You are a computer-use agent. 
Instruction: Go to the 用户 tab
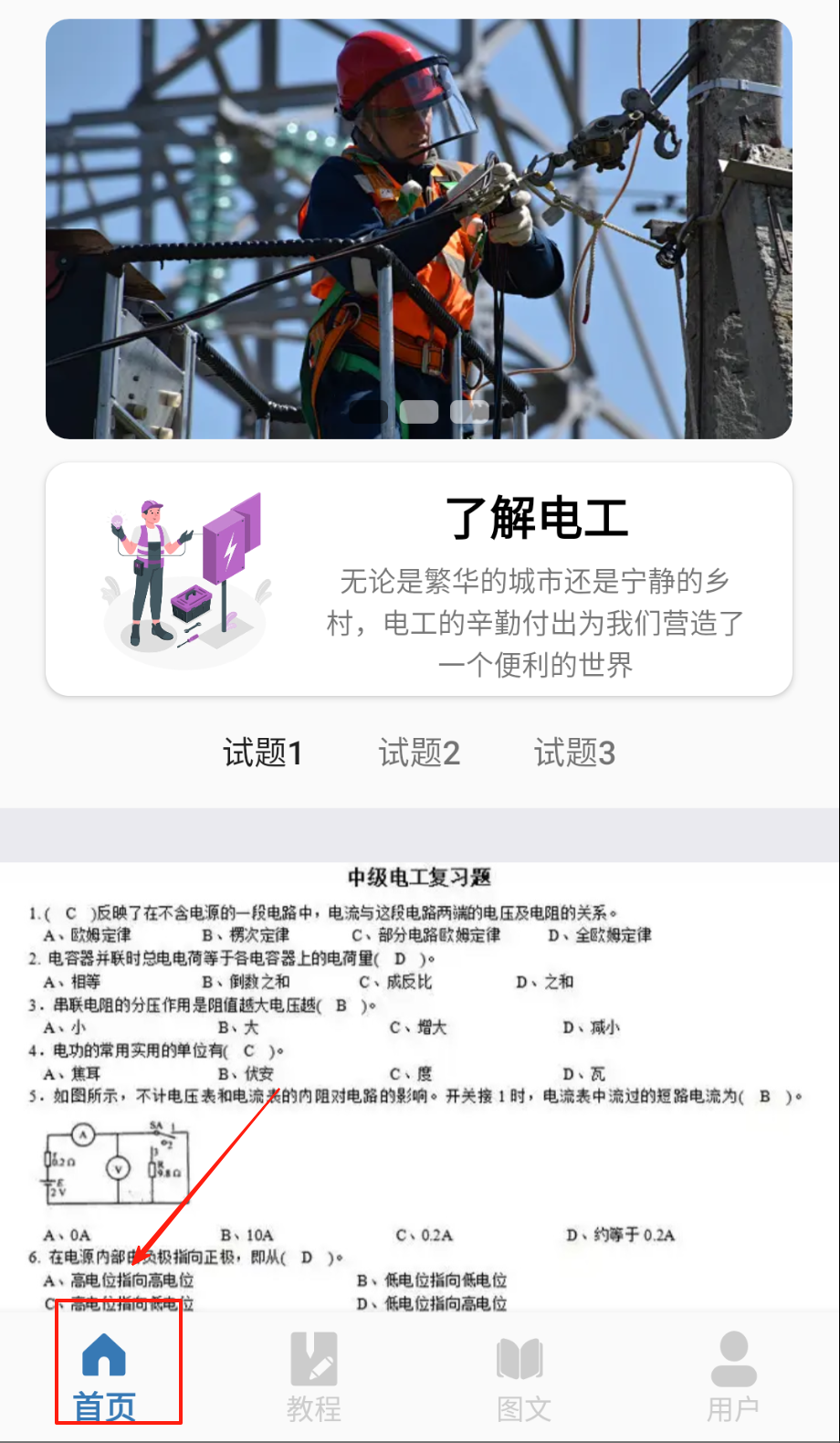coord(733,1377)
